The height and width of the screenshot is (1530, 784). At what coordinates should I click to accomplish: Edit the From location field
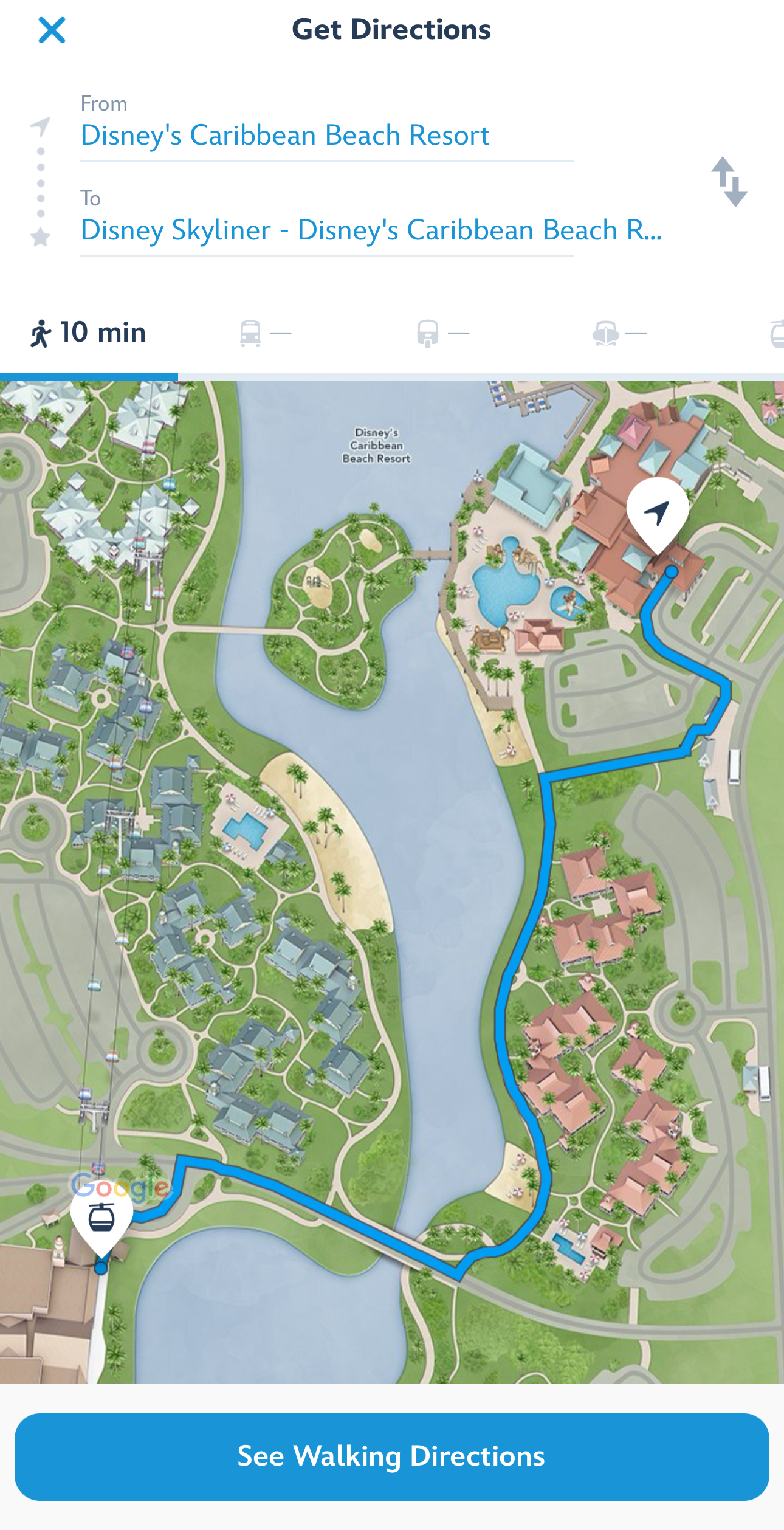pos(284,135)
